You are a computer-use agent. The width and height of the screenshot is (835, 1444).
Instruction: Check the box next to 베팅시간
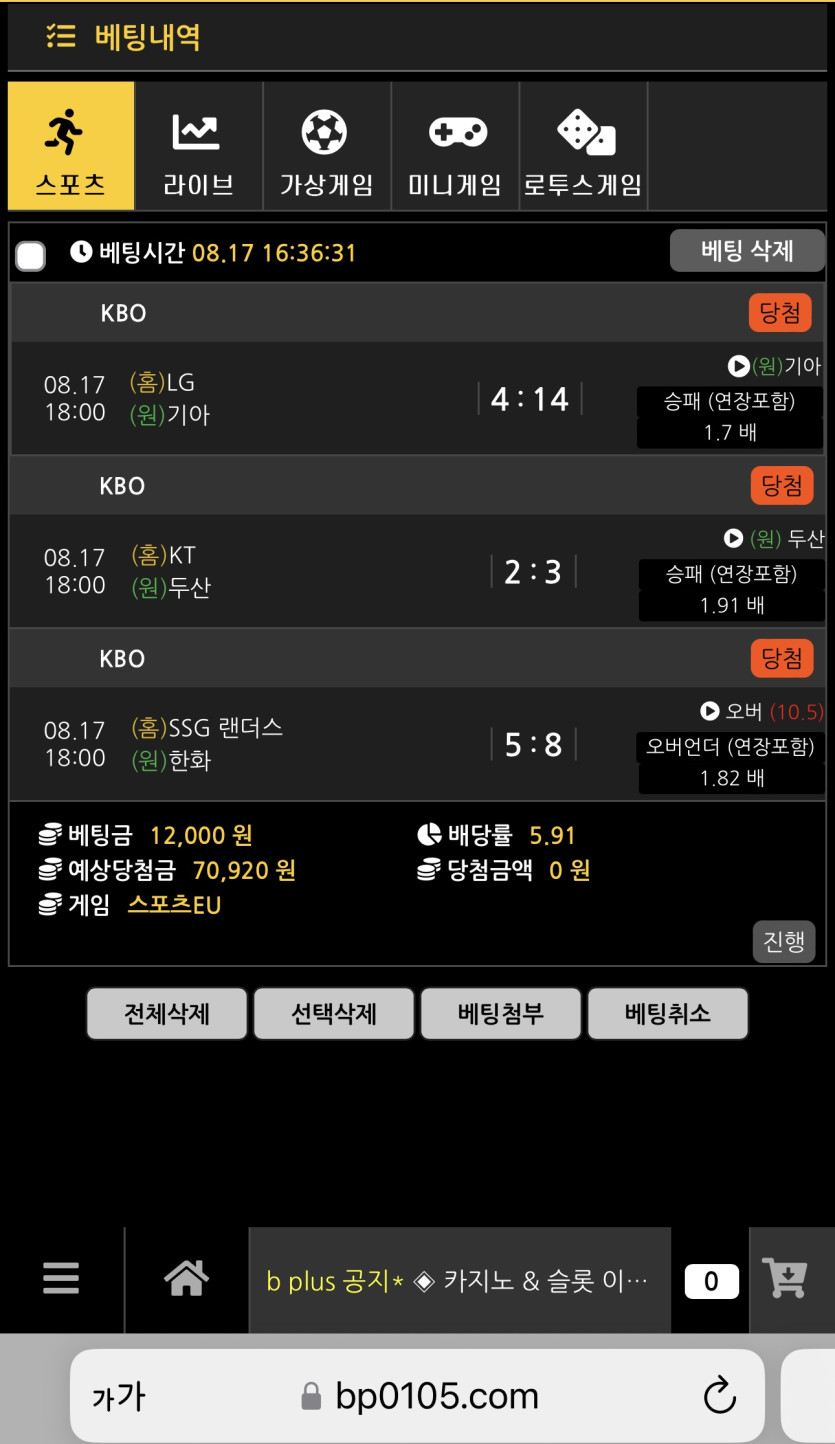coord(31,256)
